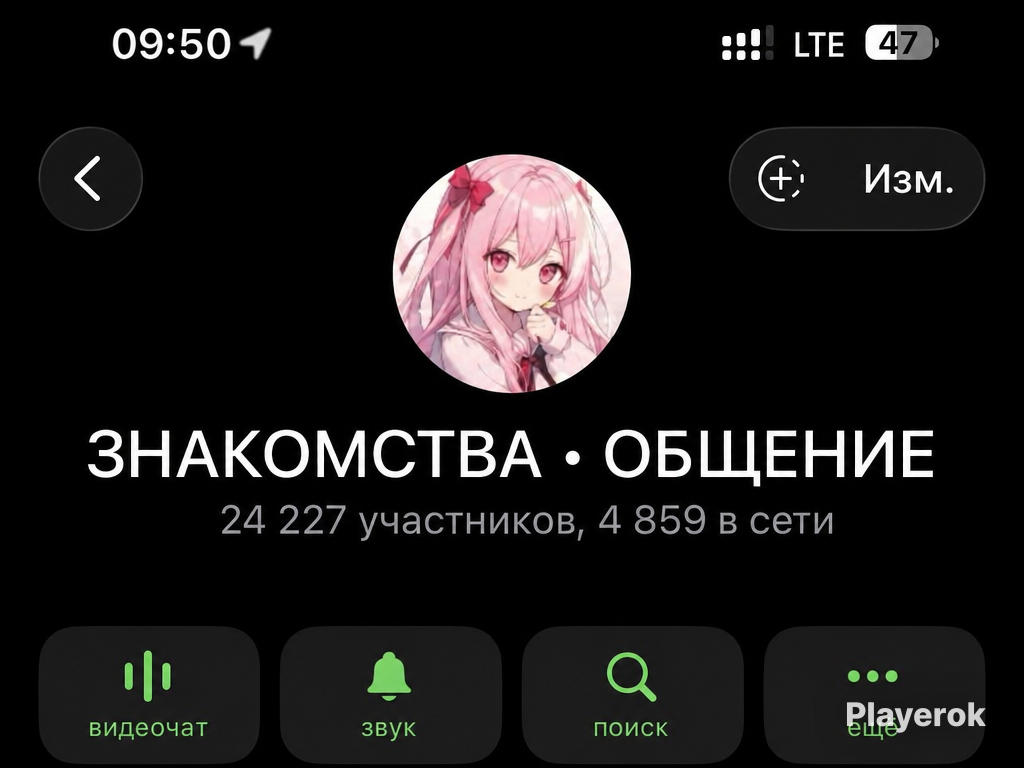1024x768 pixels.
Task: Go back using the arrow button
Action: pyautogui.click(x=91, y=178)
